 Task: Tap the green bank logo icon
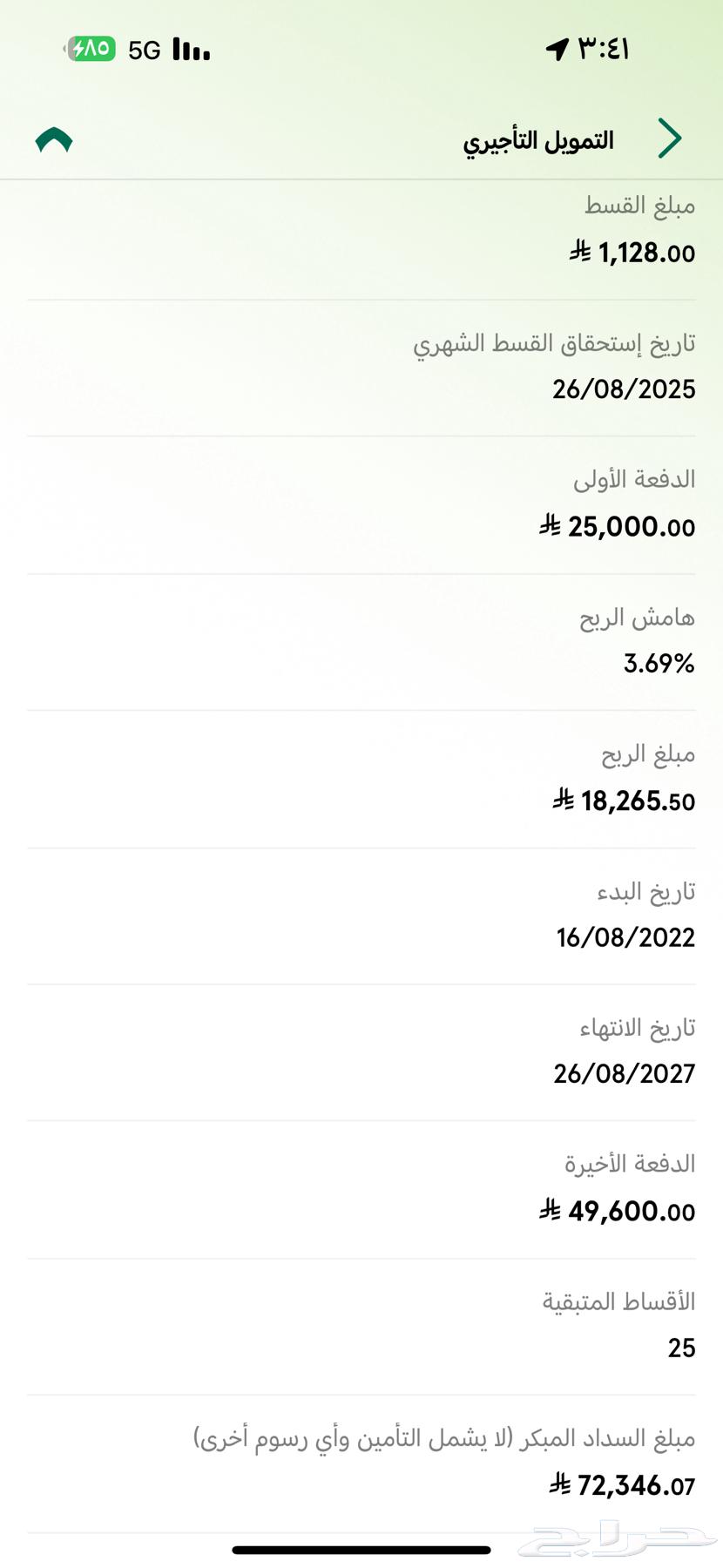52,138
